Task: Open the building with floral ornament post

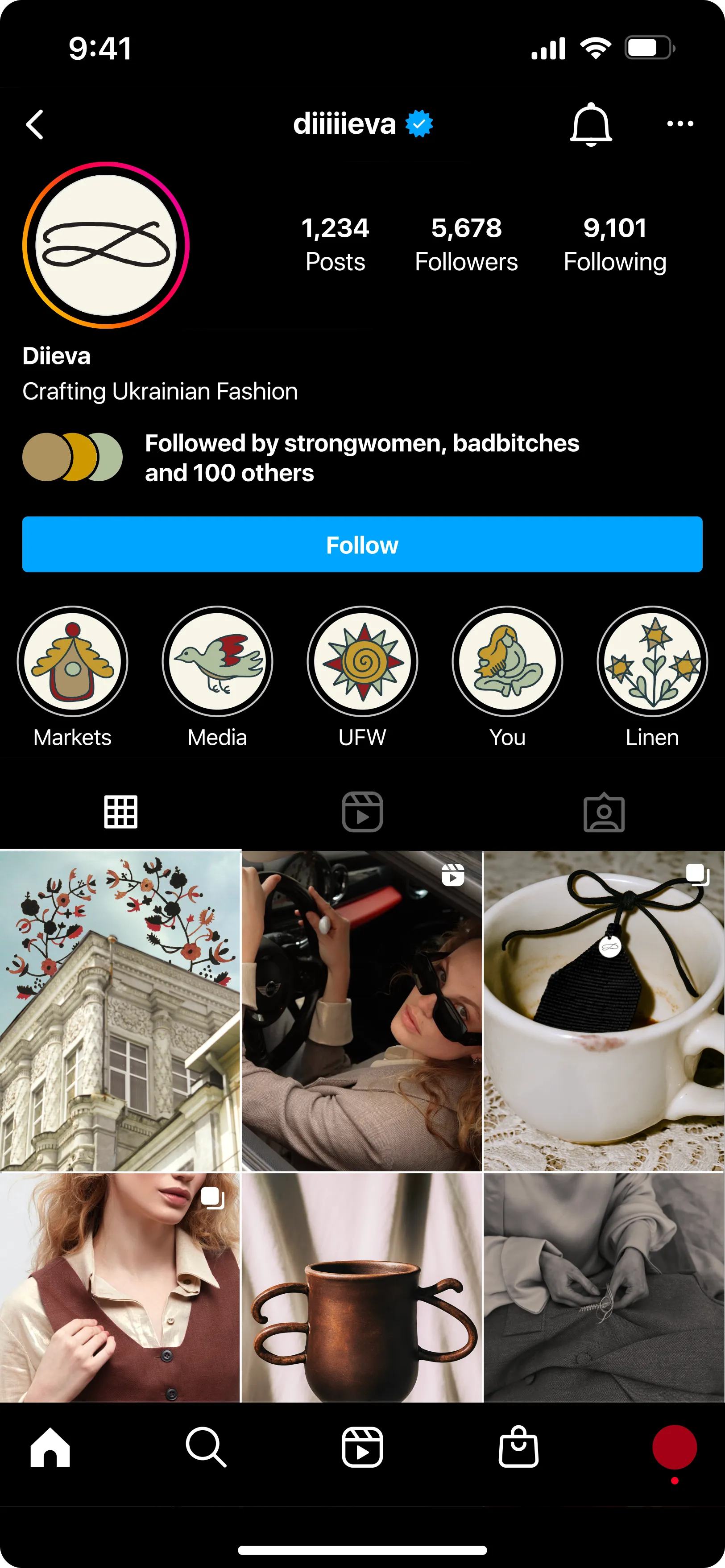Action: click(x=120, y=1011)
